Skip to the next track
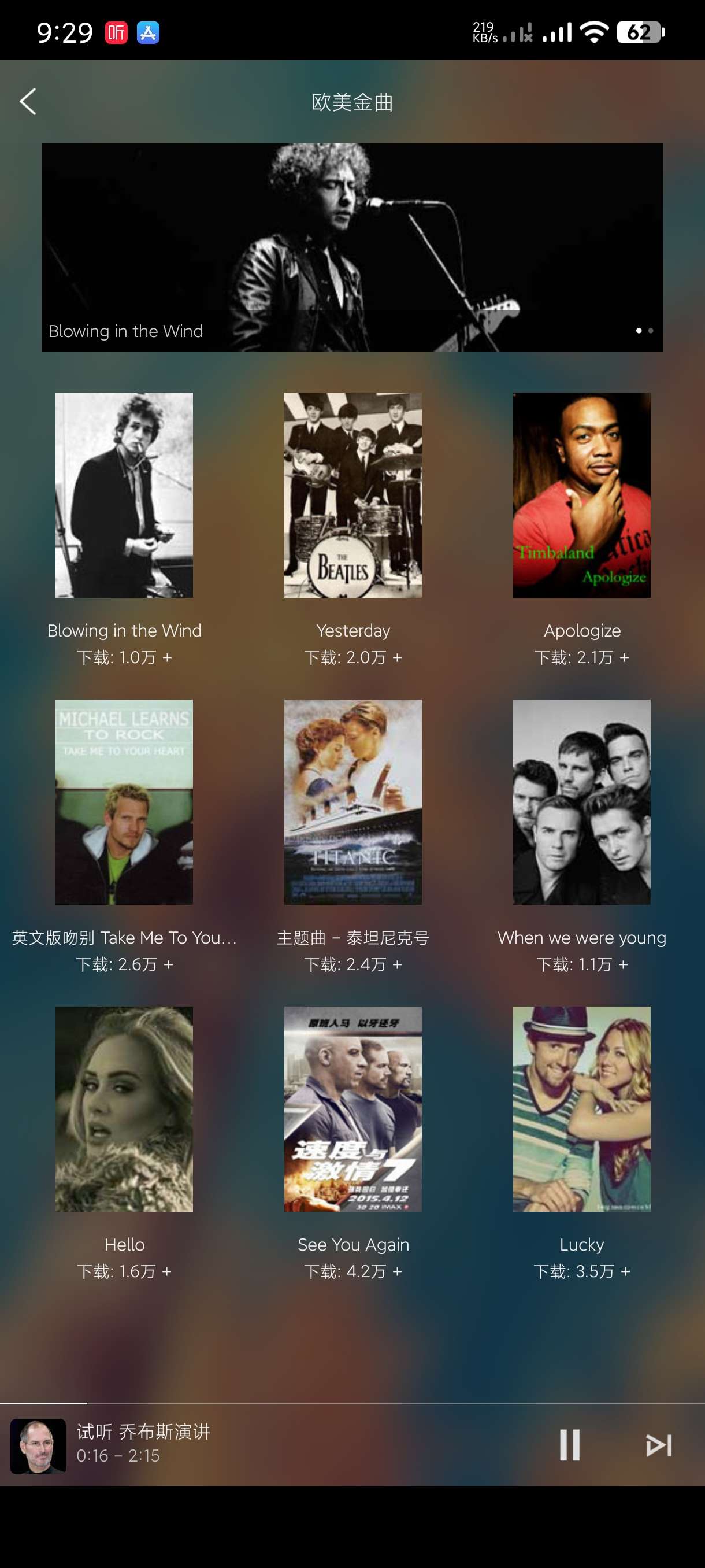The width and height of the screenshot is (705, 1568). click(659, 1444)
